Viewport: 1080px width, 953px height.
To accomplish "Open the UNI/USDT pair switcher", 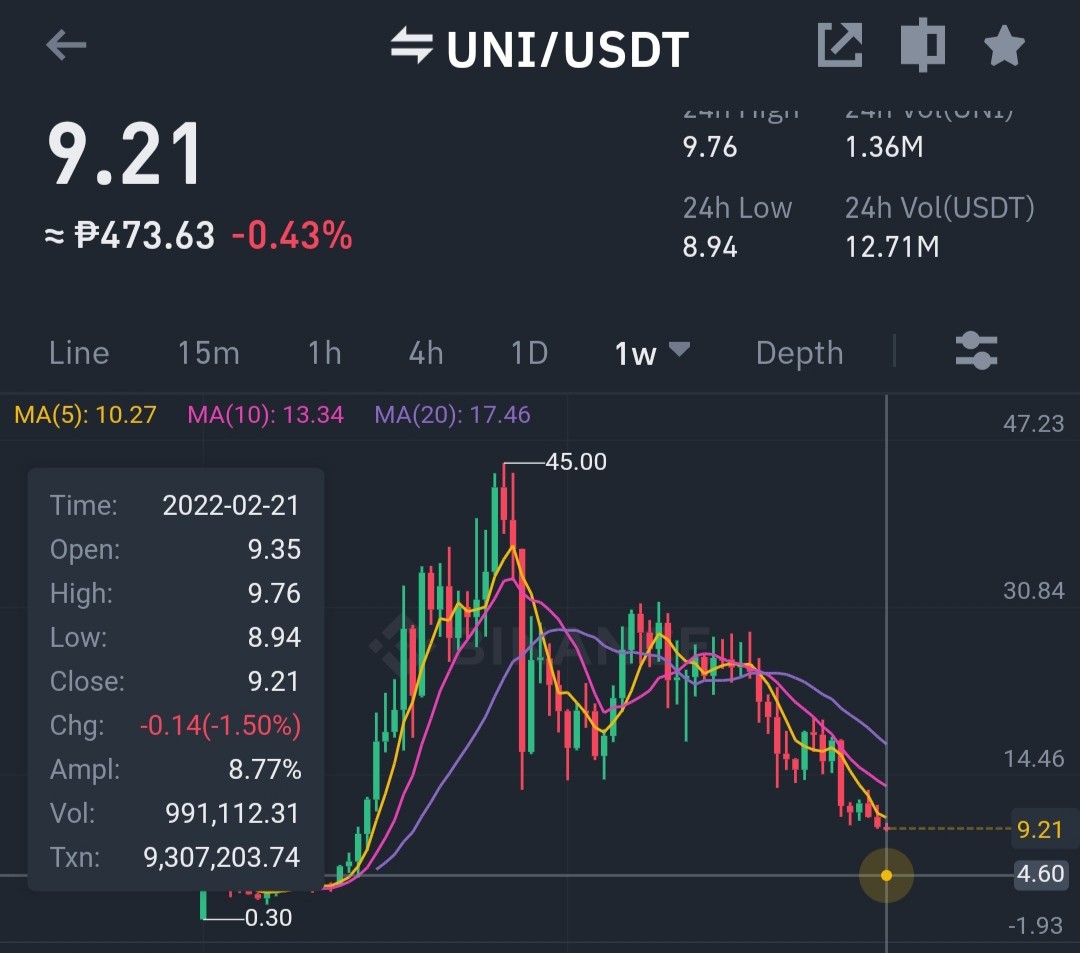I will point(540,48).
